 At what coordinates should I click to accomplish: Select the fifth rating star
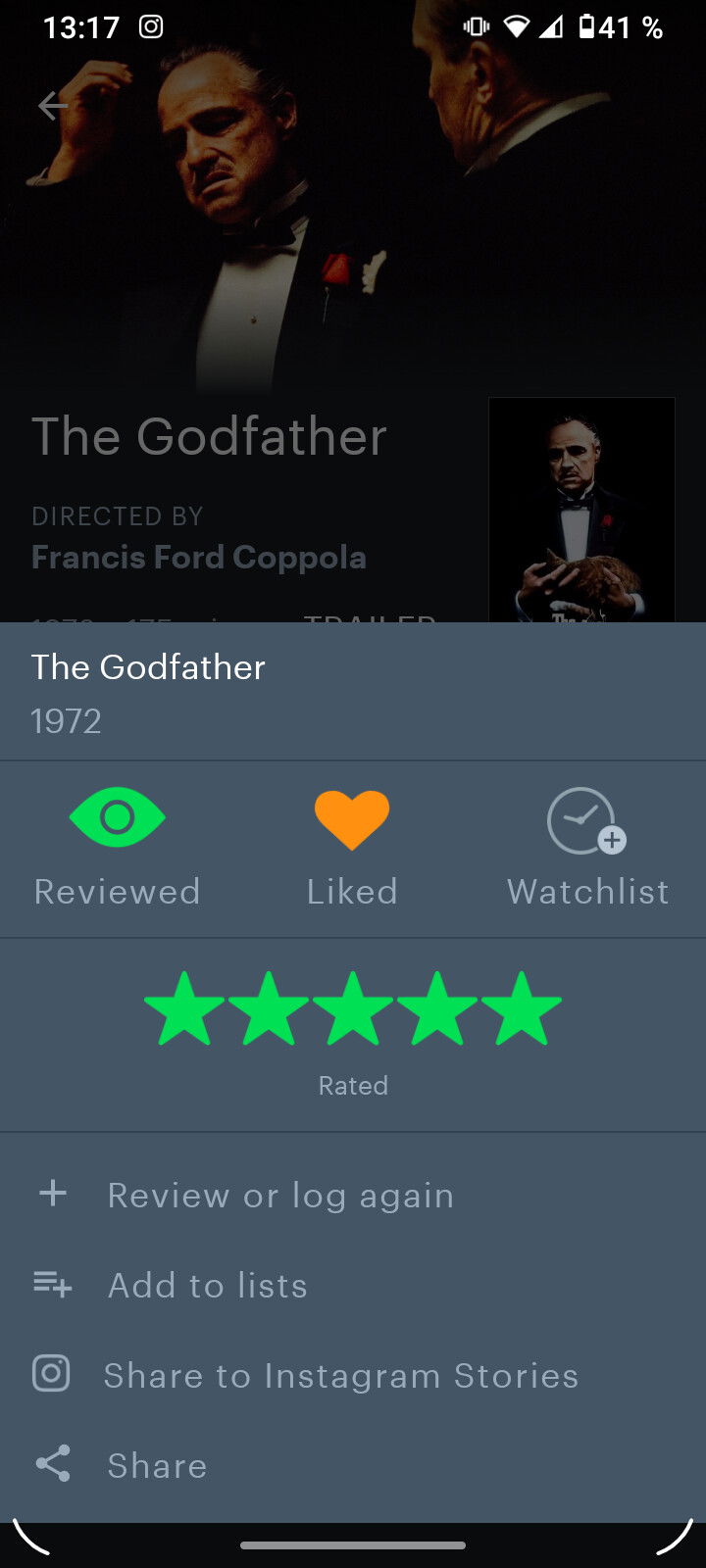point(522,1007)
